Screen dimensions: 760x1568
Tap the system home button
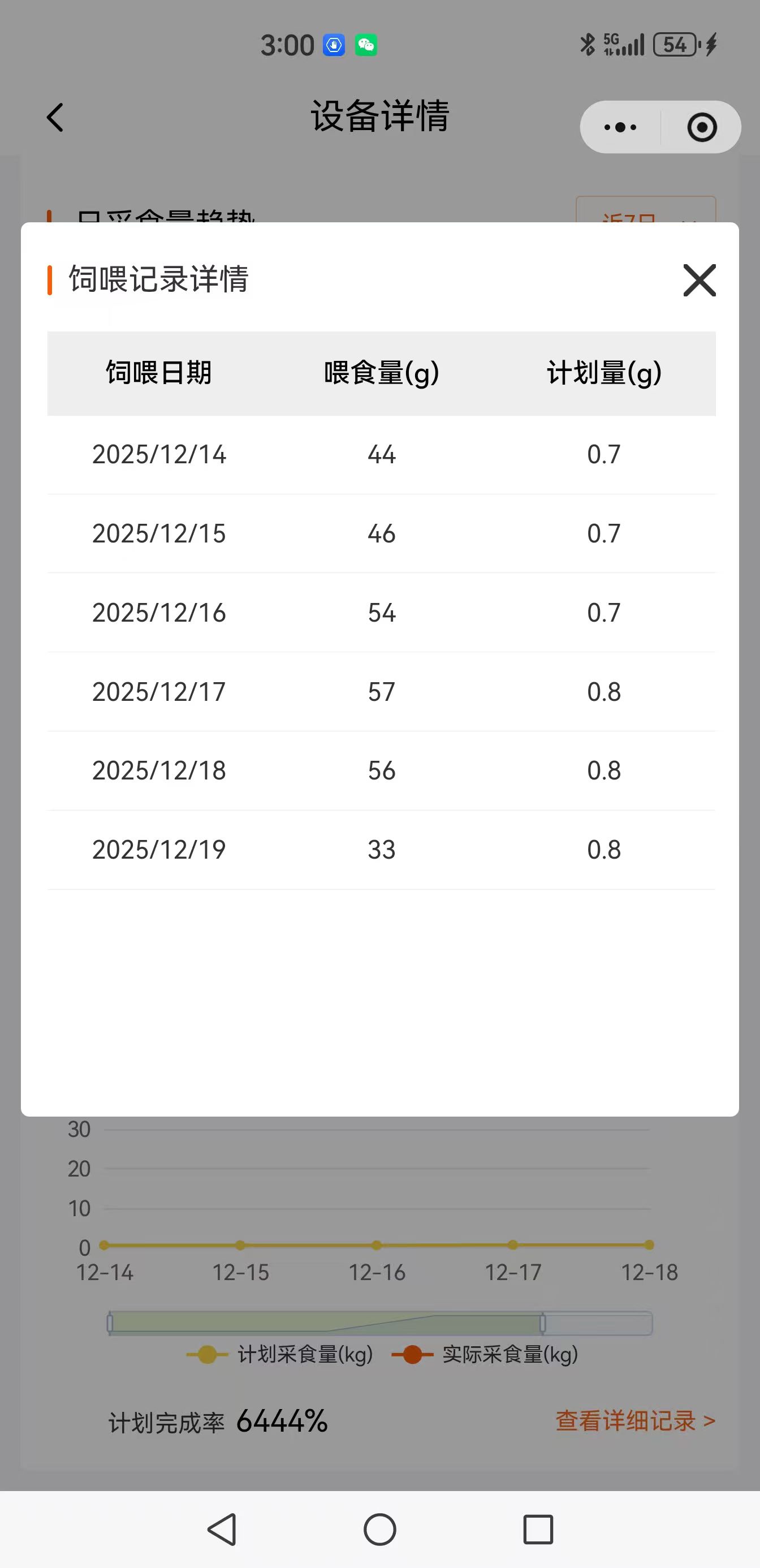[x=379, y=1529]
